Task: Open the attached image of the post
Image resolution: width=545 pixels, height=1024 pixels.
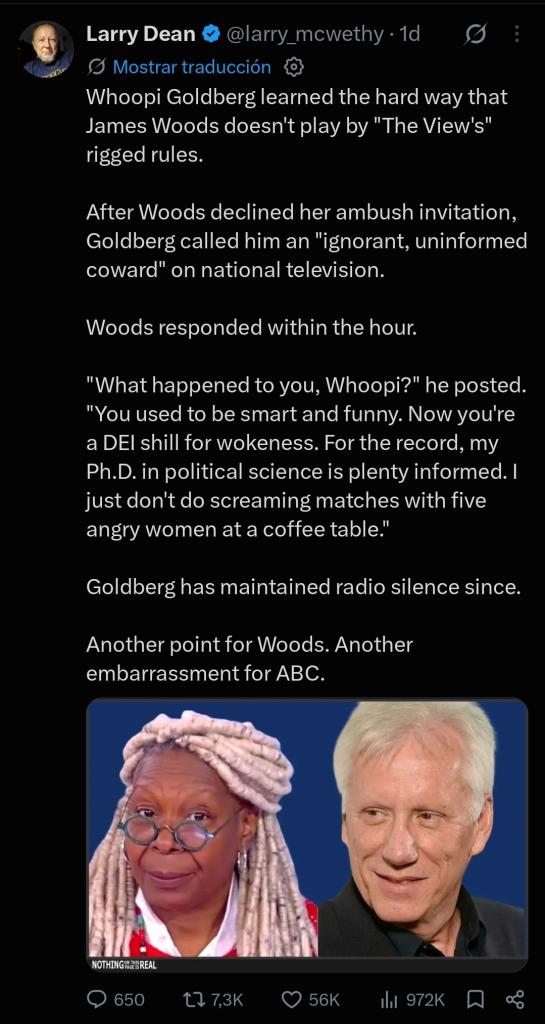Action: click(307, 835)
